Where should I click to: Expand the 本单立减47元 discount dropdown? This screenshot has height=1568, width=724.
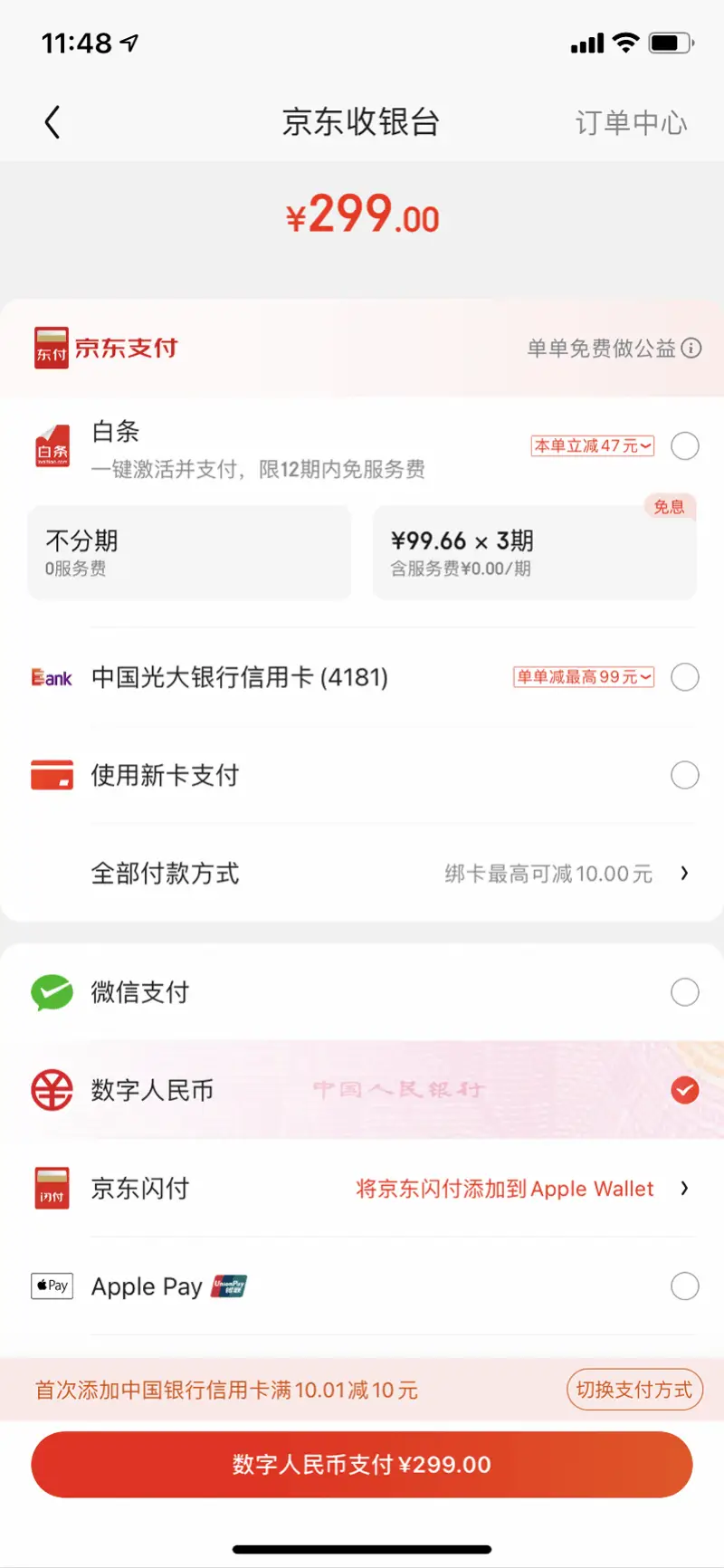pos(592,445)
